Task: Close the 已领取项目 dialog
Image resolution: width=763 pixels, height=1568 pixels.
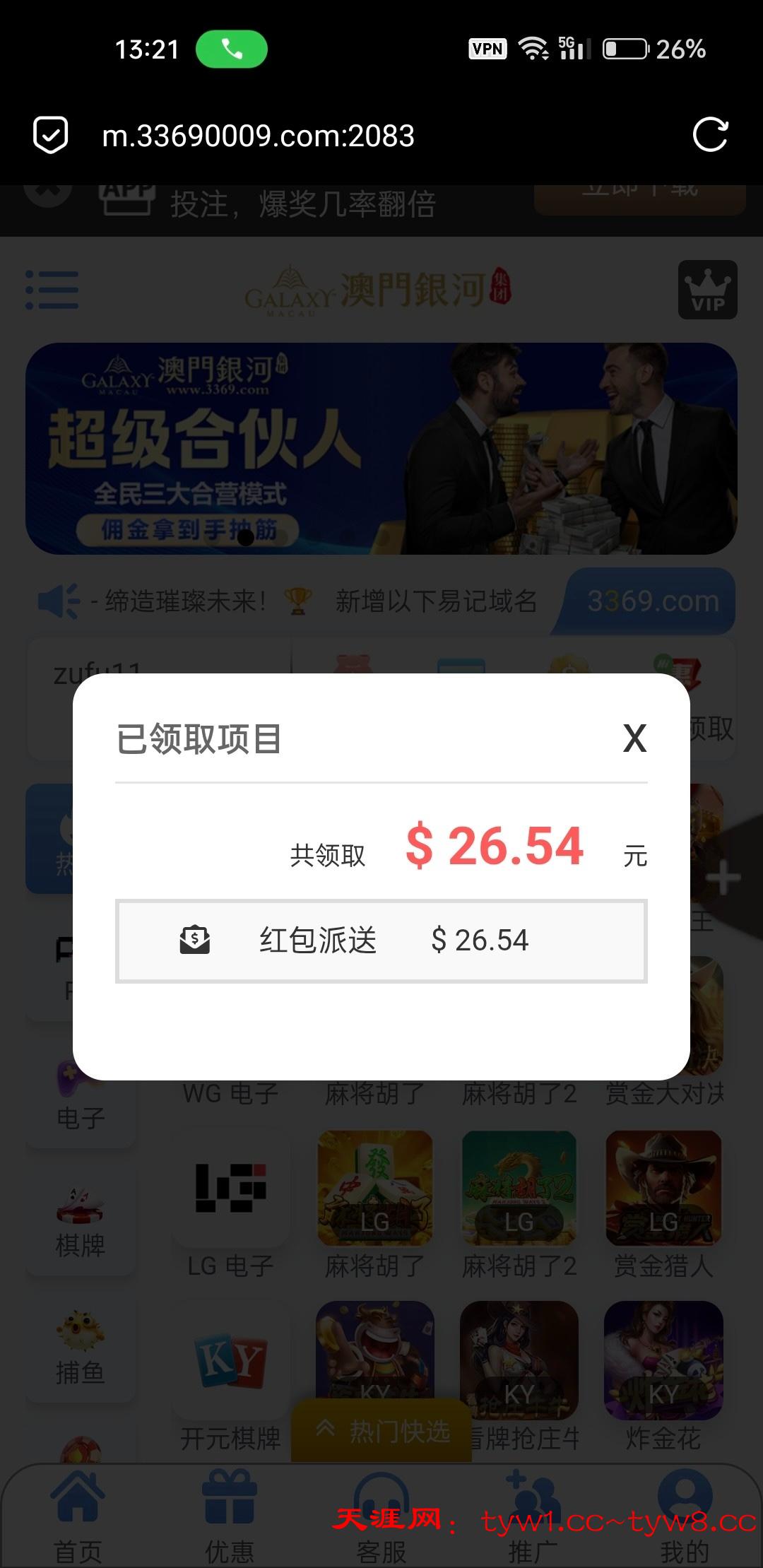Action: pos(634,739)
